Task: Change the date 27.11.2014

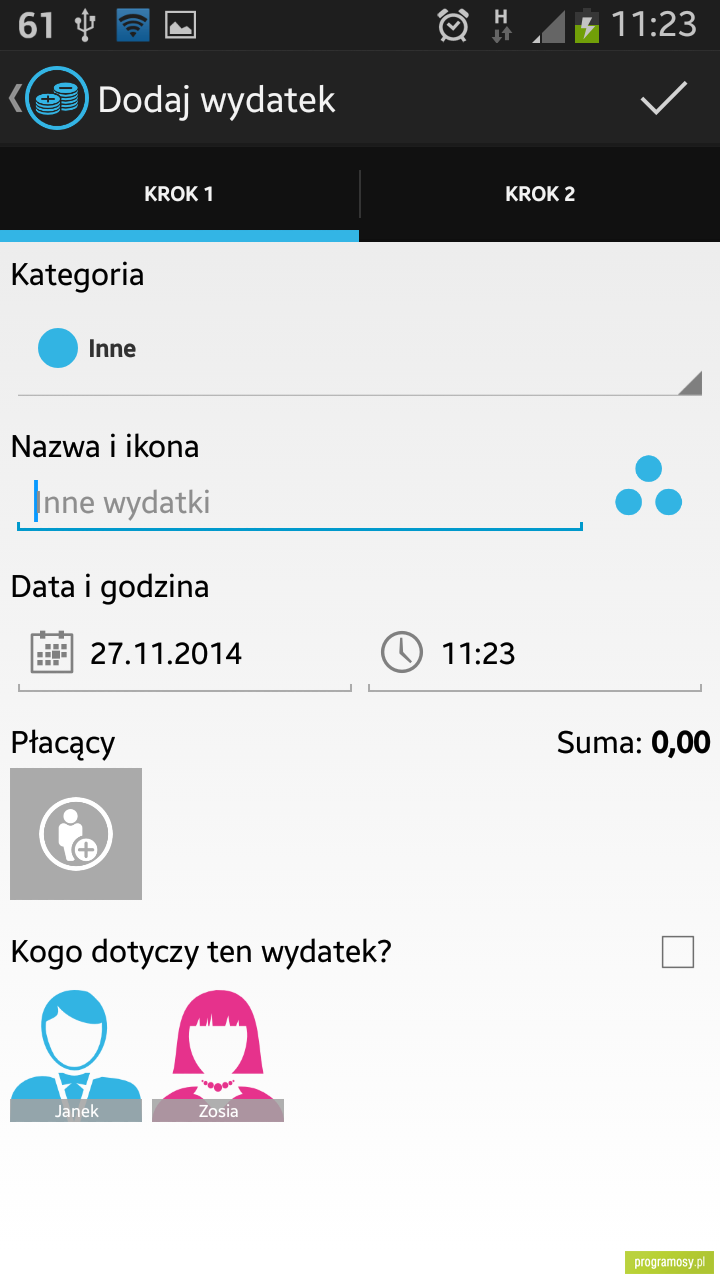Action: pyautogui.click(x=185, y=654)
